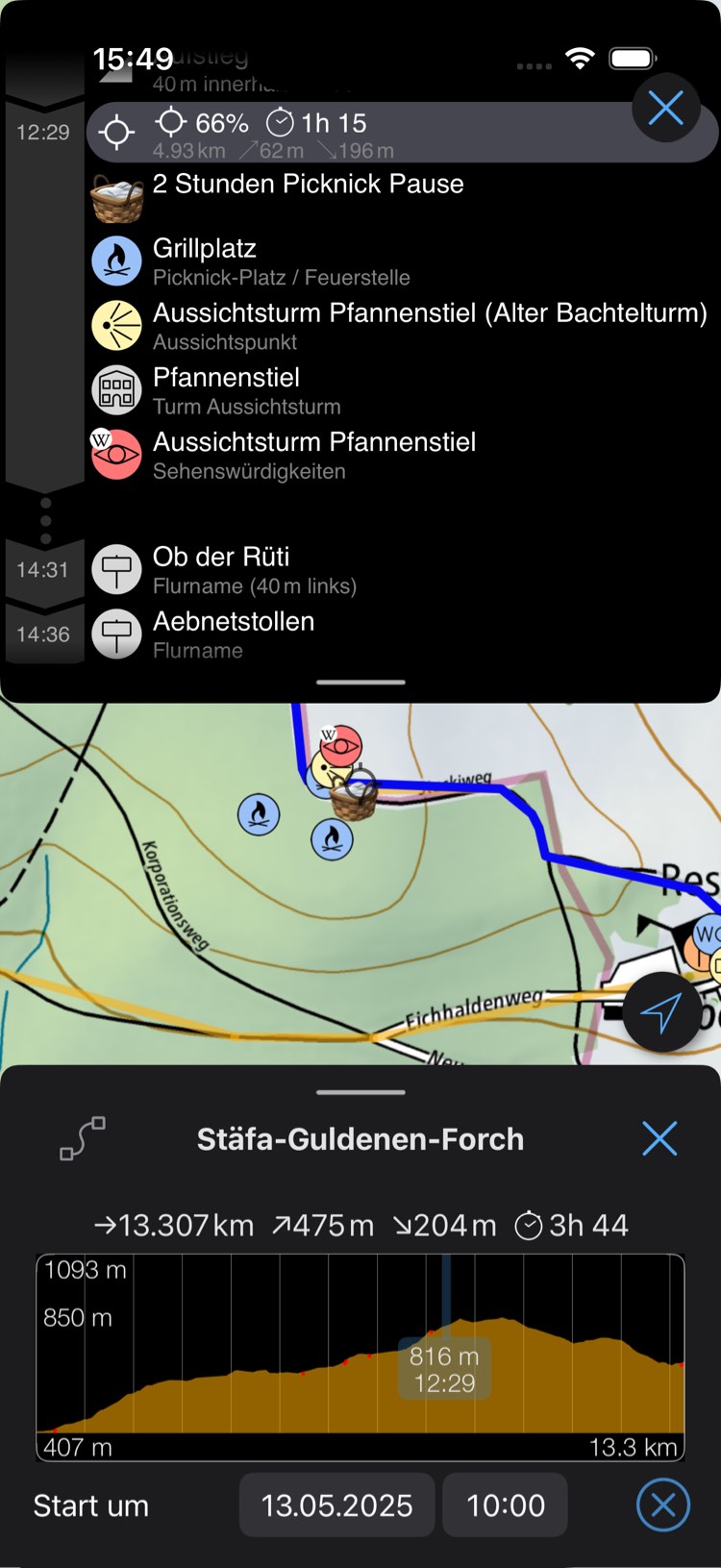Center map on current location
Image resolution: width=721 pixels, height=1568 pixels.
click(661, 1010)
